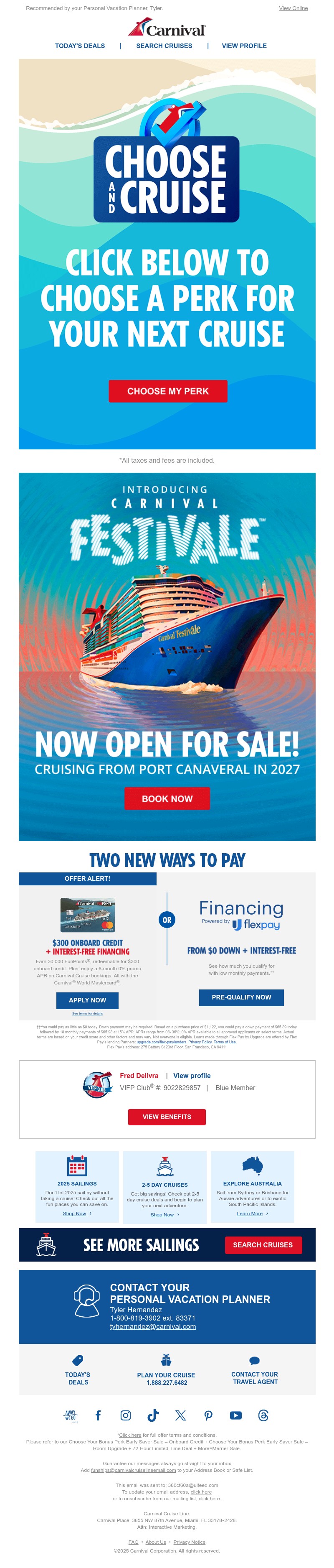
Task: Open the Instagram icon
Action: [125, 1415]
